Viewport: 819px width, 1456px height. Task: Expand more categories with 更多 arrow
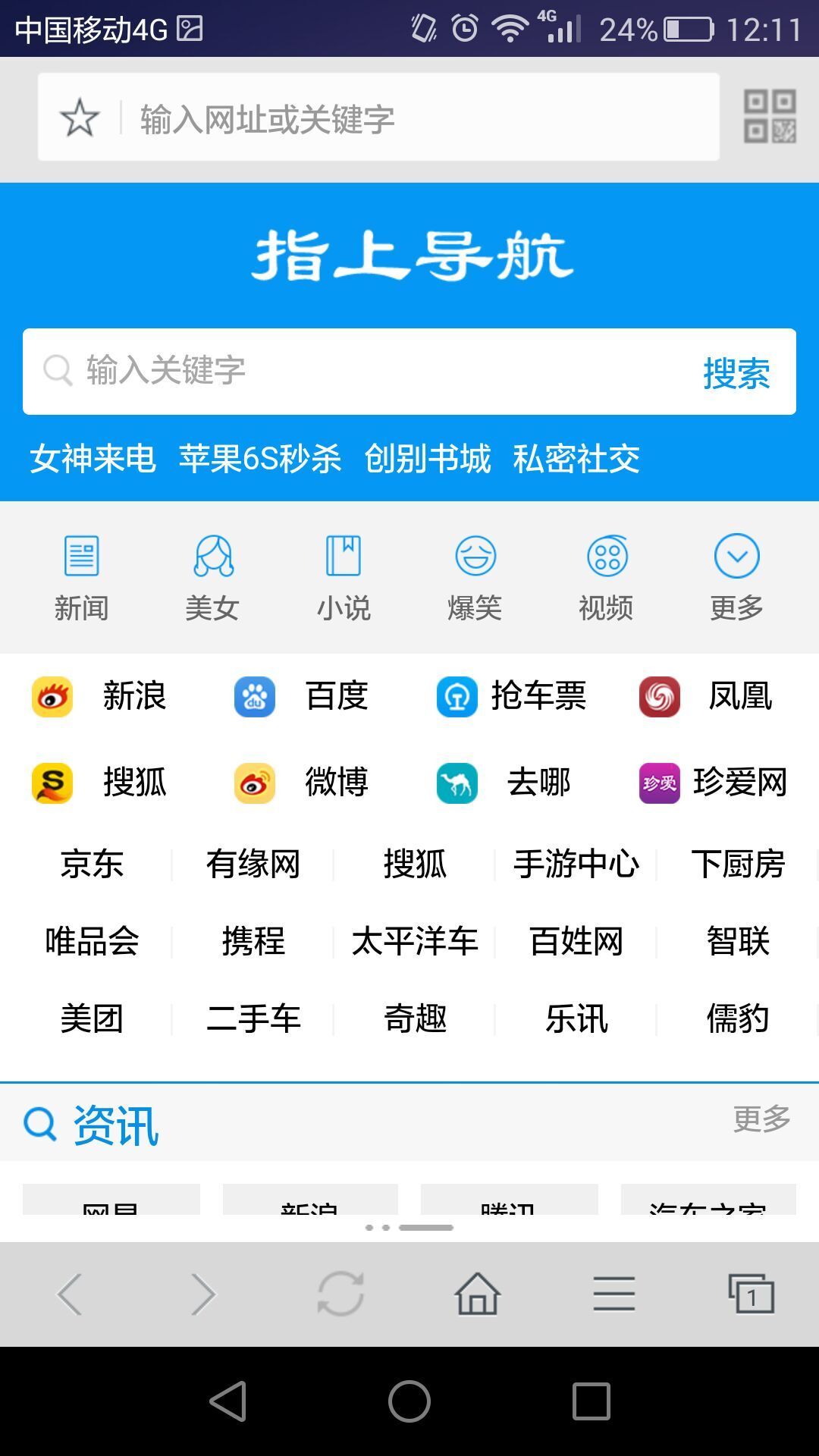pyautogui.click(x=736, y=576)
